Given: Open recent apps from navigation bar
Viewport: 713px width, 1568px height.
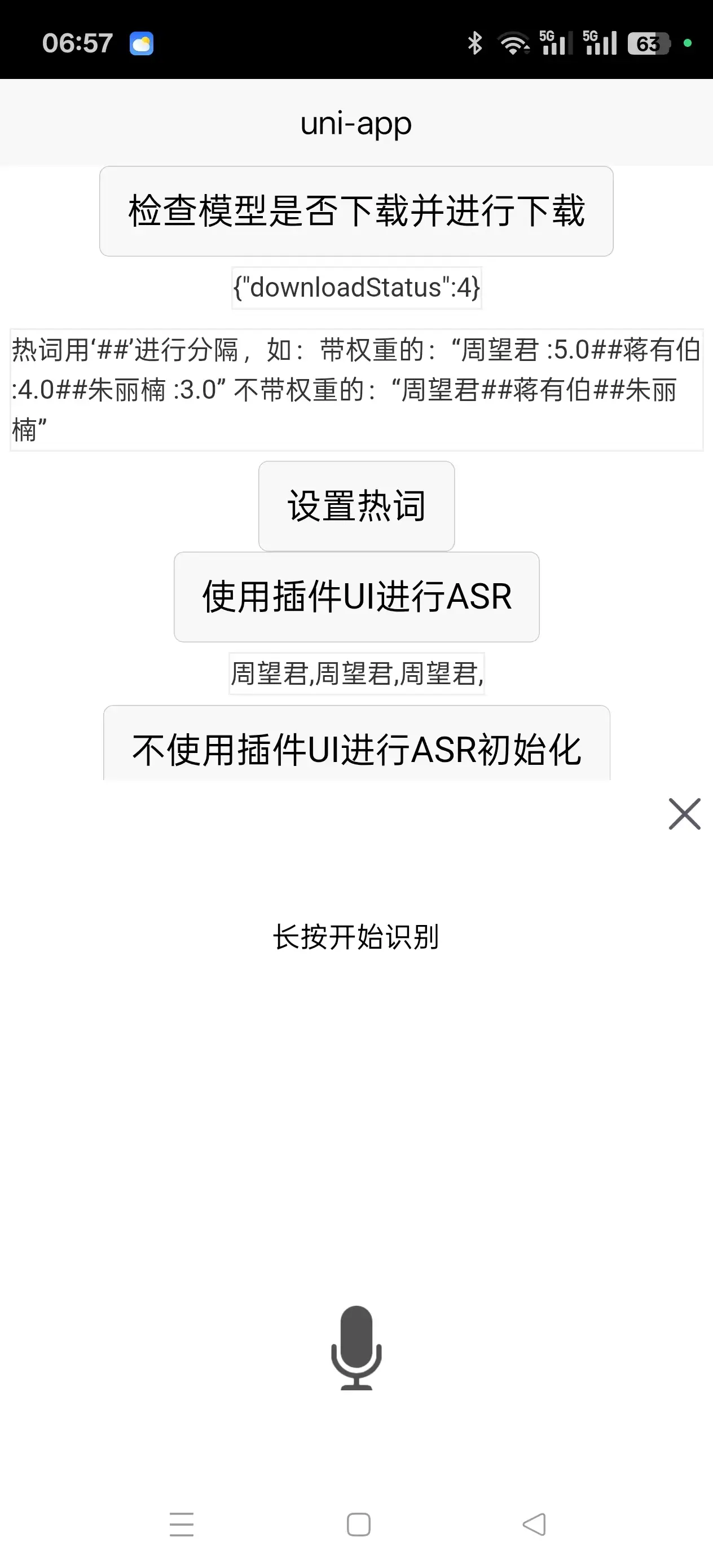Looking at the screenshot, I should click(x=182, y=1524).
